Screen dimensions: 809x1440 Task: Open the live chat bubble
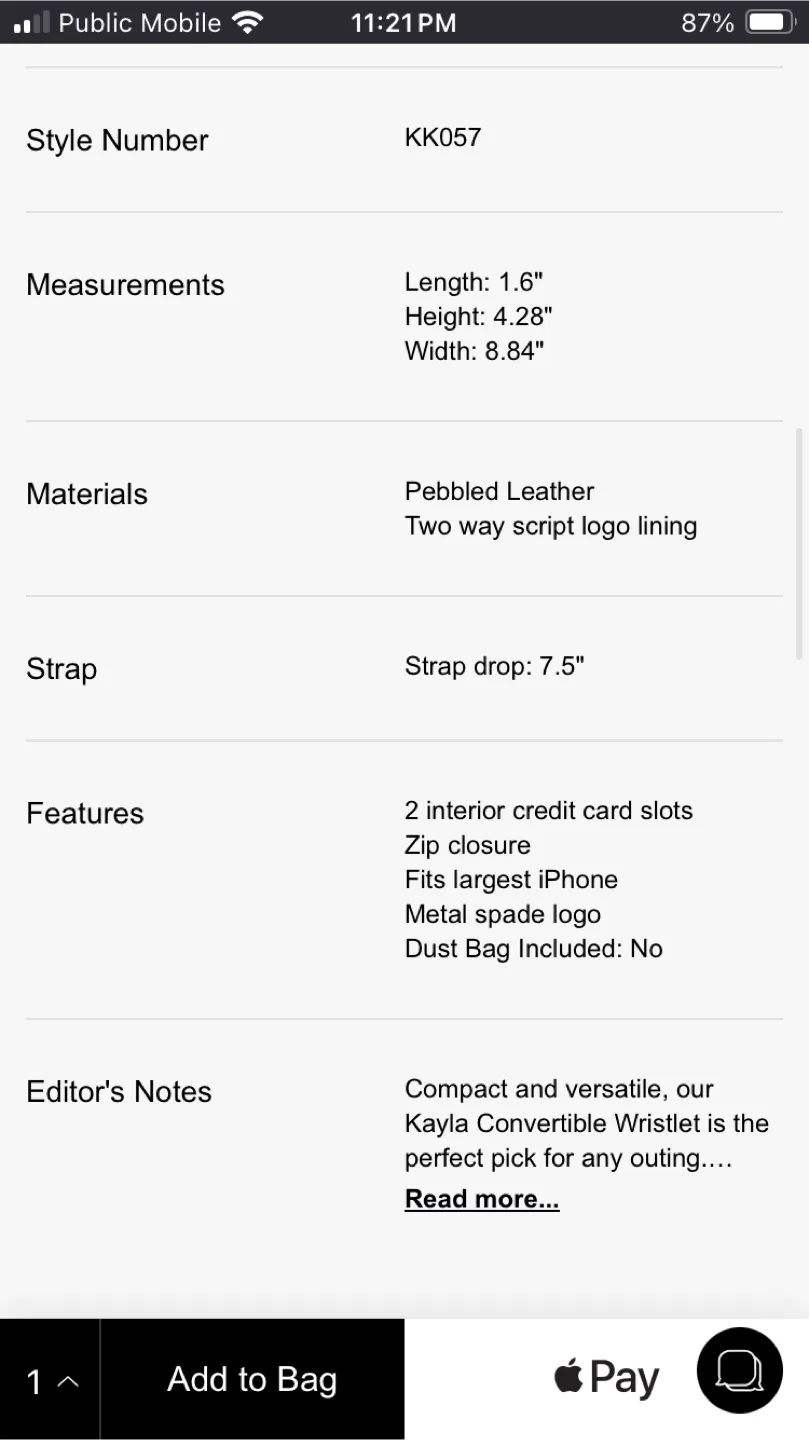pyautogui.click(x=740, y=1370)
